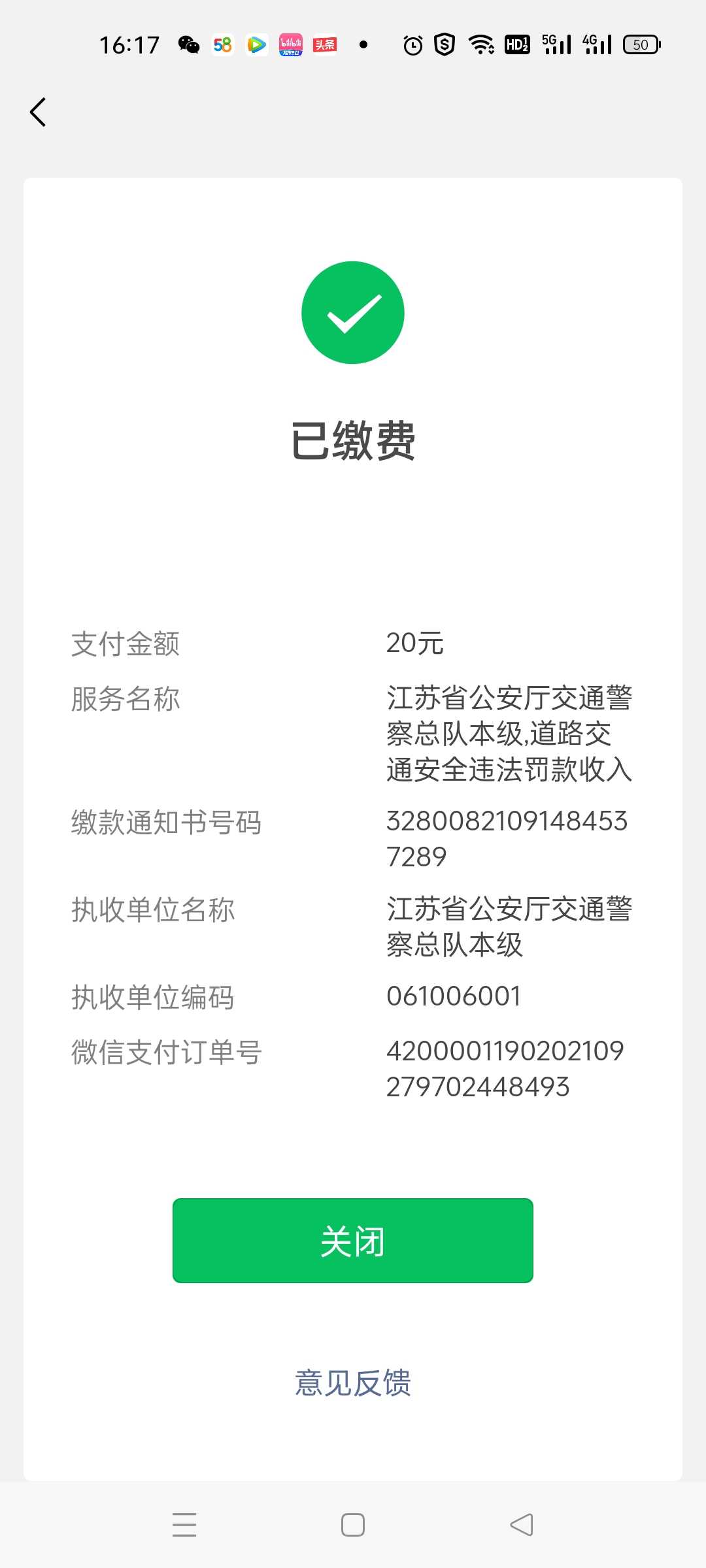Image resolution: width=706 pixels, height=1568 pixels.
Task: Tap the system back triangle
Action: (x=522, y=1524)
